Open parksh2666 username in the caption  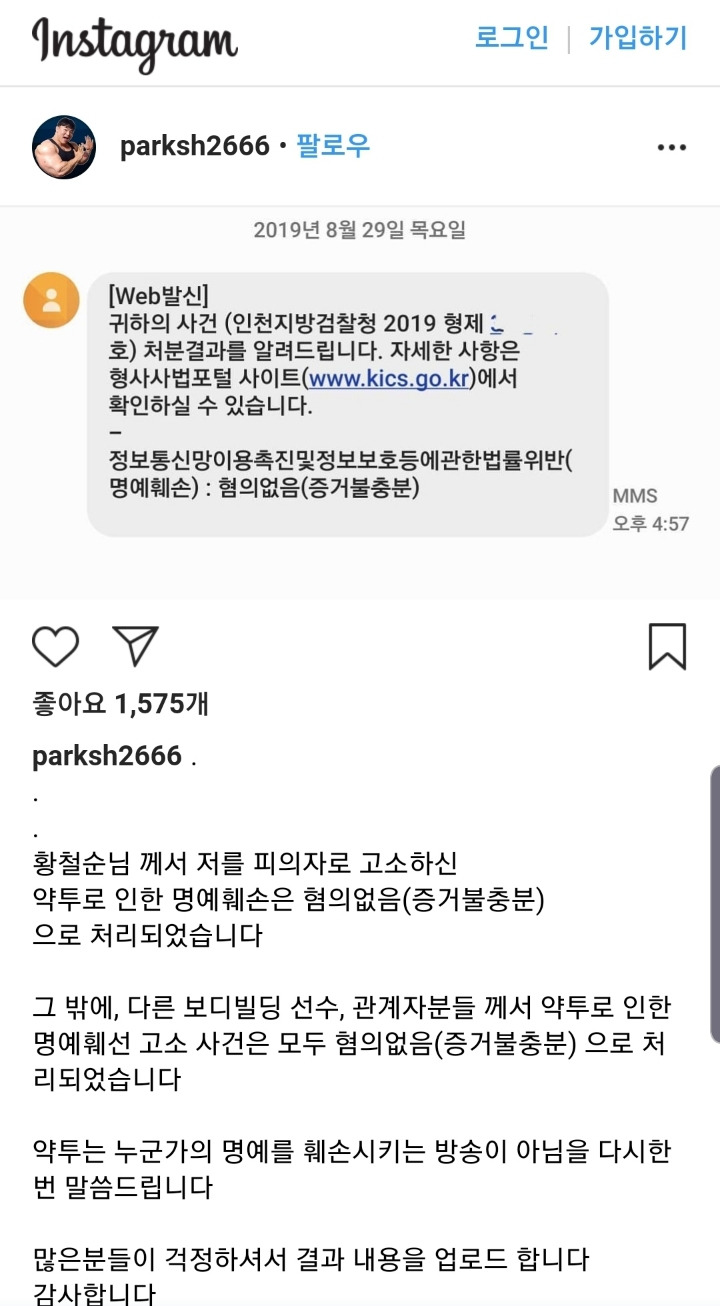coord(107,755)
